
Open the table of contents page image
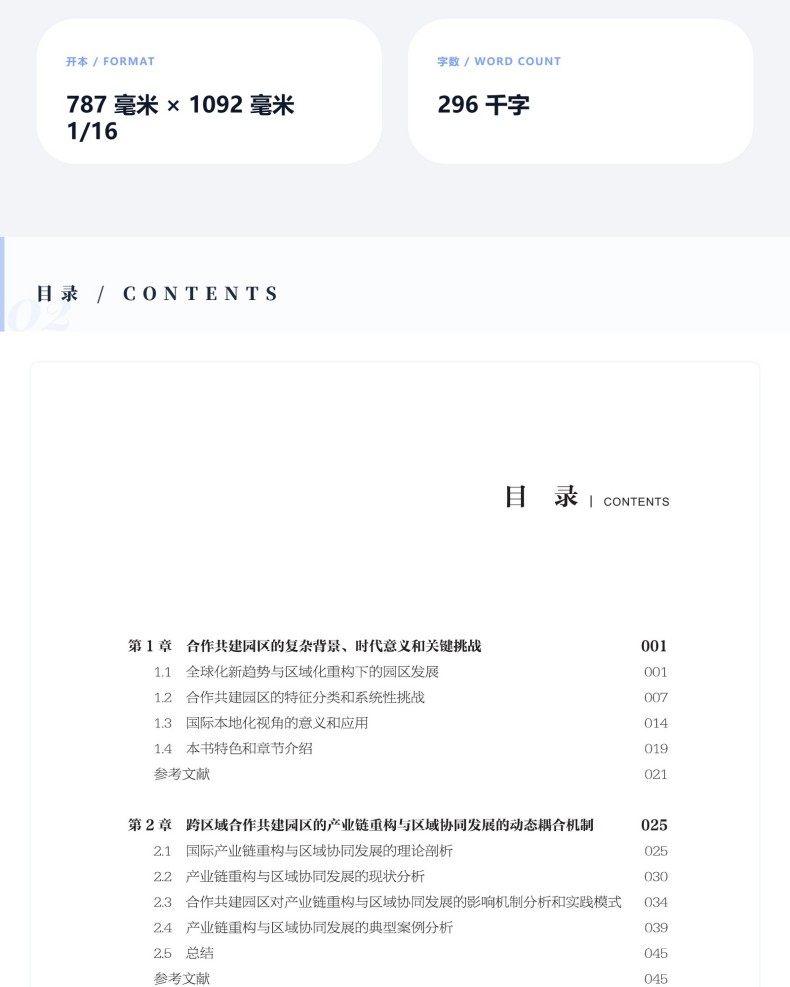point(395,675)
